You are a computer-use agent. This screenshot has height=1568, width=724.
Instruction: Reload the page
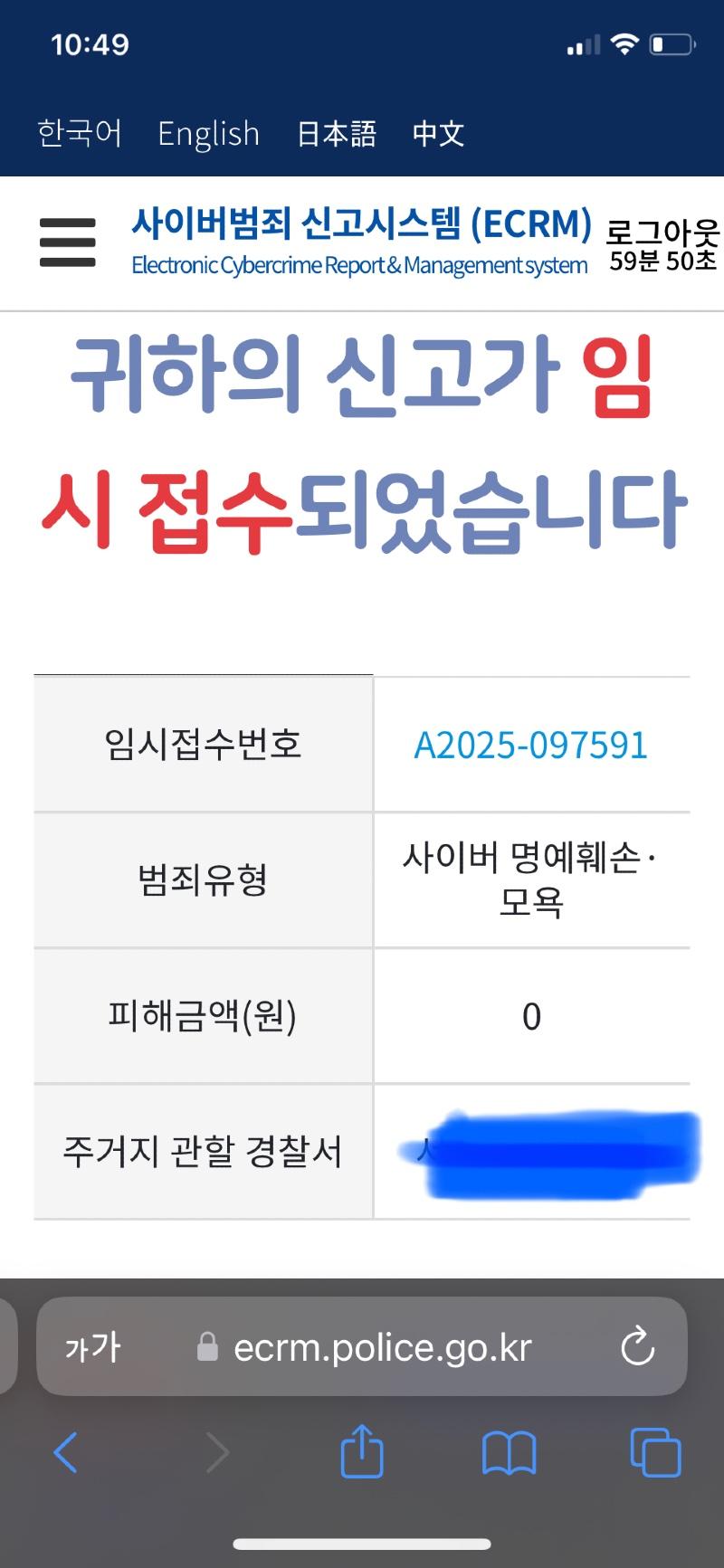pos(638,1346)
